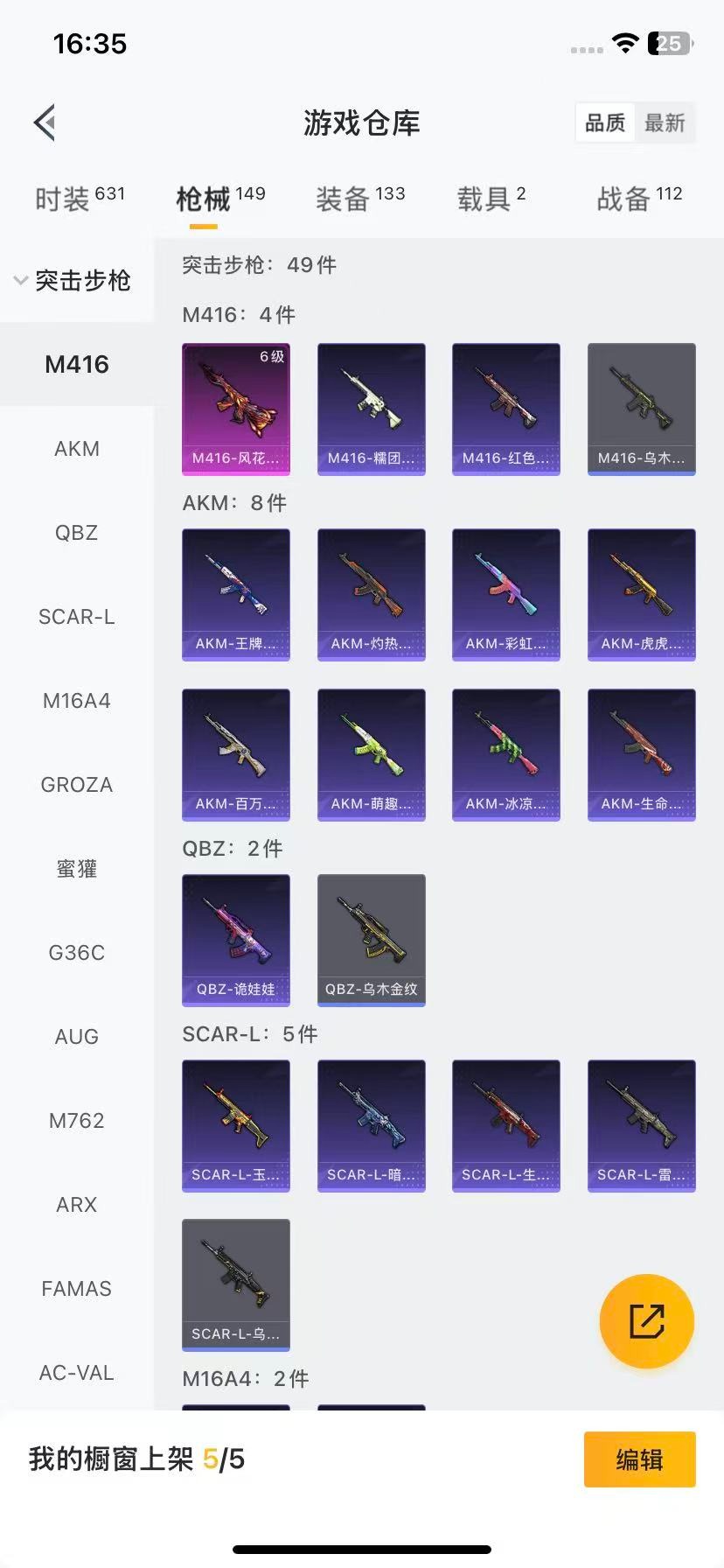Image resolution: width=724 pixels, height=1568 pixels.
Task: Jump to the AUG weapon section
Action: 77,1037
